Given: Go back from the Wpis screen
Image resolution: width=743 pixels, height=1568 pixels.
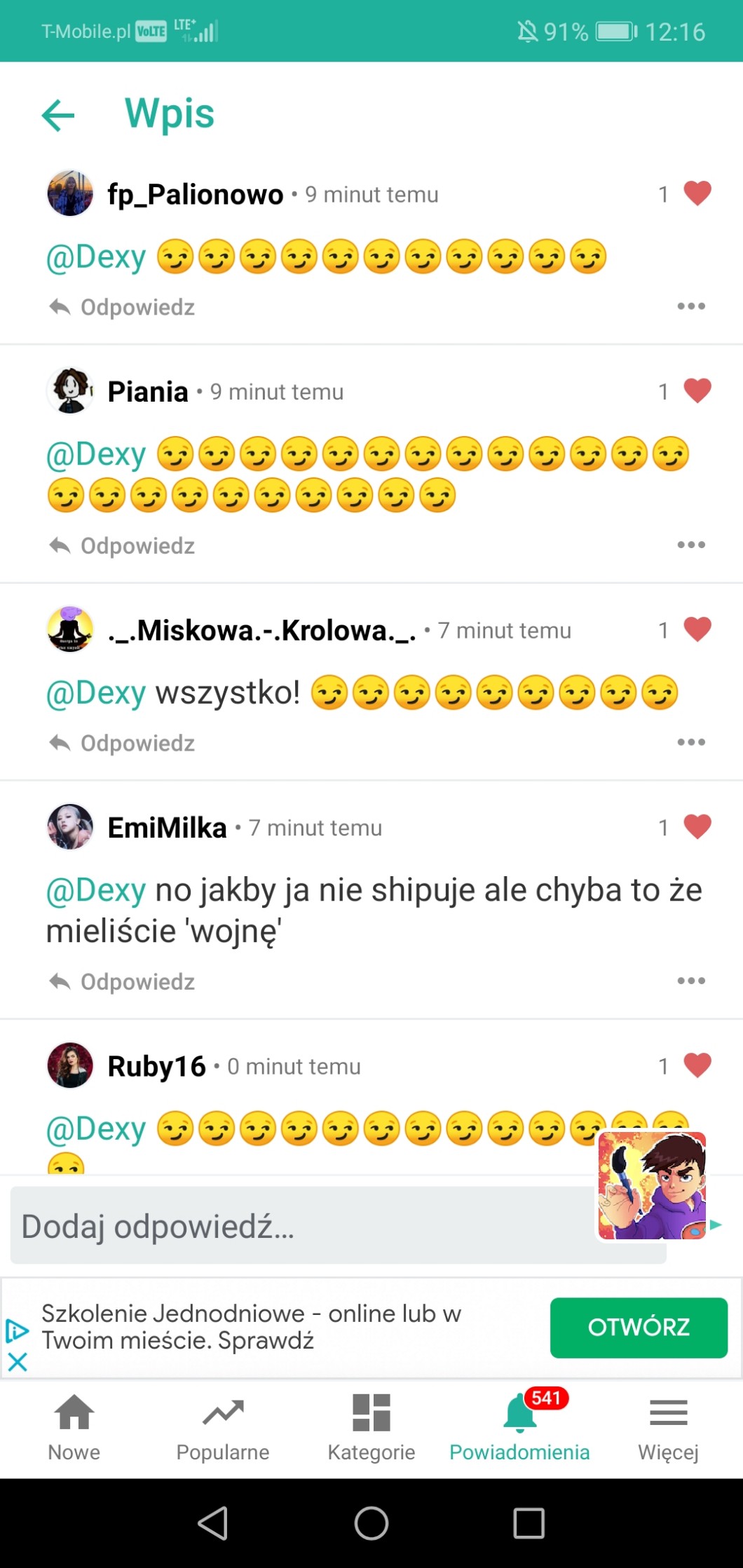Looking at the screenshot, I should coord(58,115).
